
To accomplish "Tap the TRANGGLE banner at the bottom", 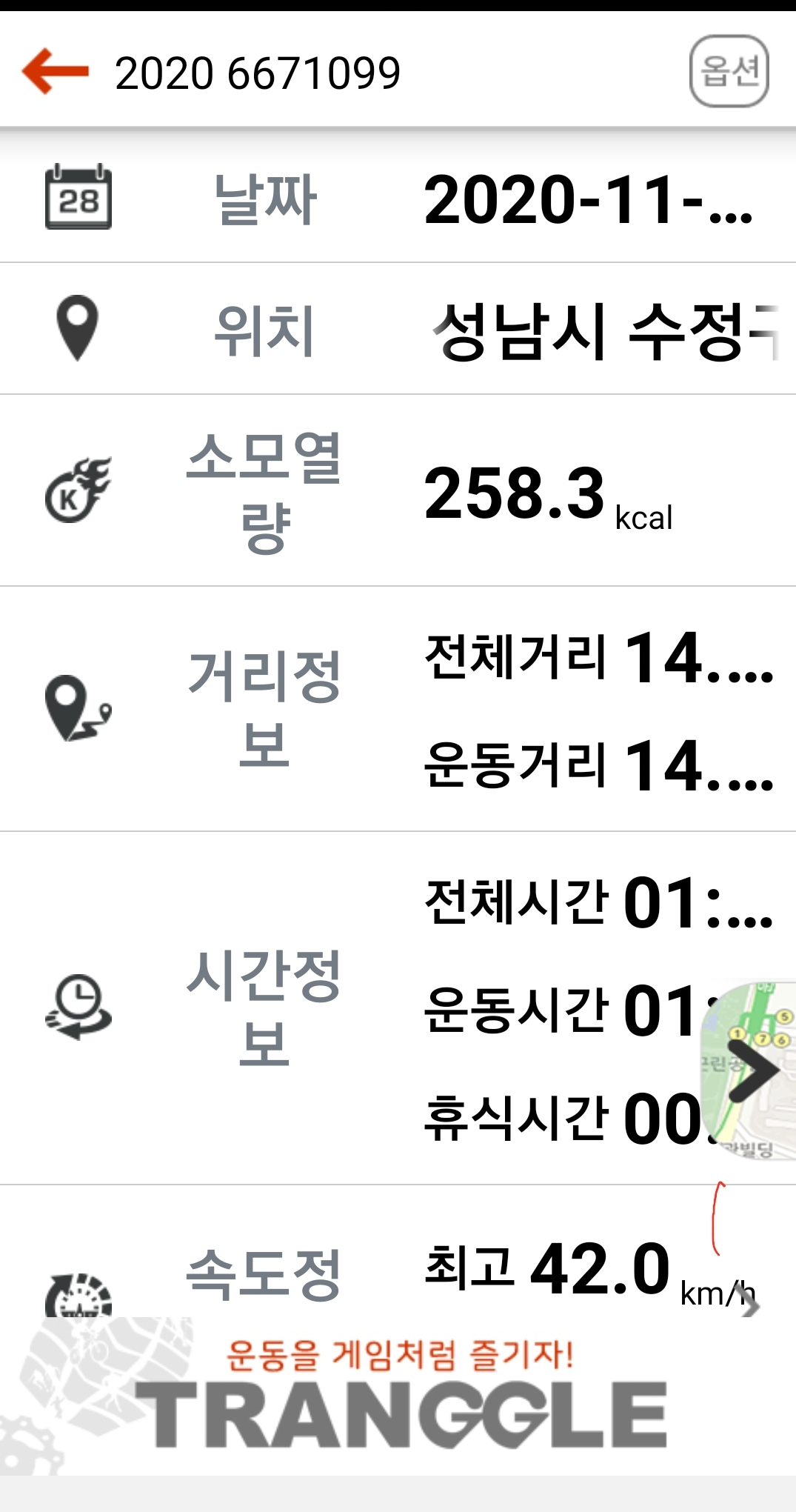I will pyautogui.click(x=400, y=1396).
